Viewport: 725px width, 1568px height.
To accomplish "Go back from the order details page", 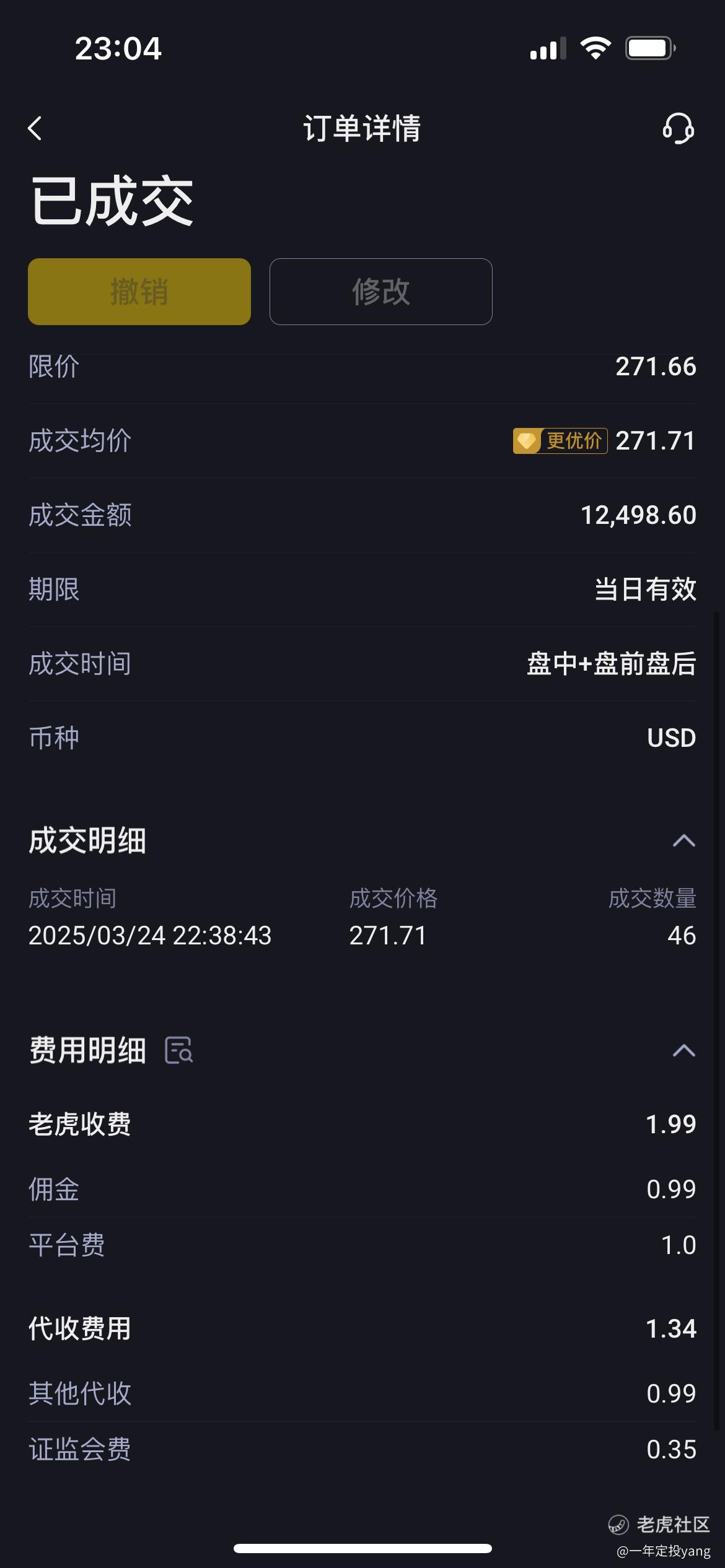I will [35, 129].
